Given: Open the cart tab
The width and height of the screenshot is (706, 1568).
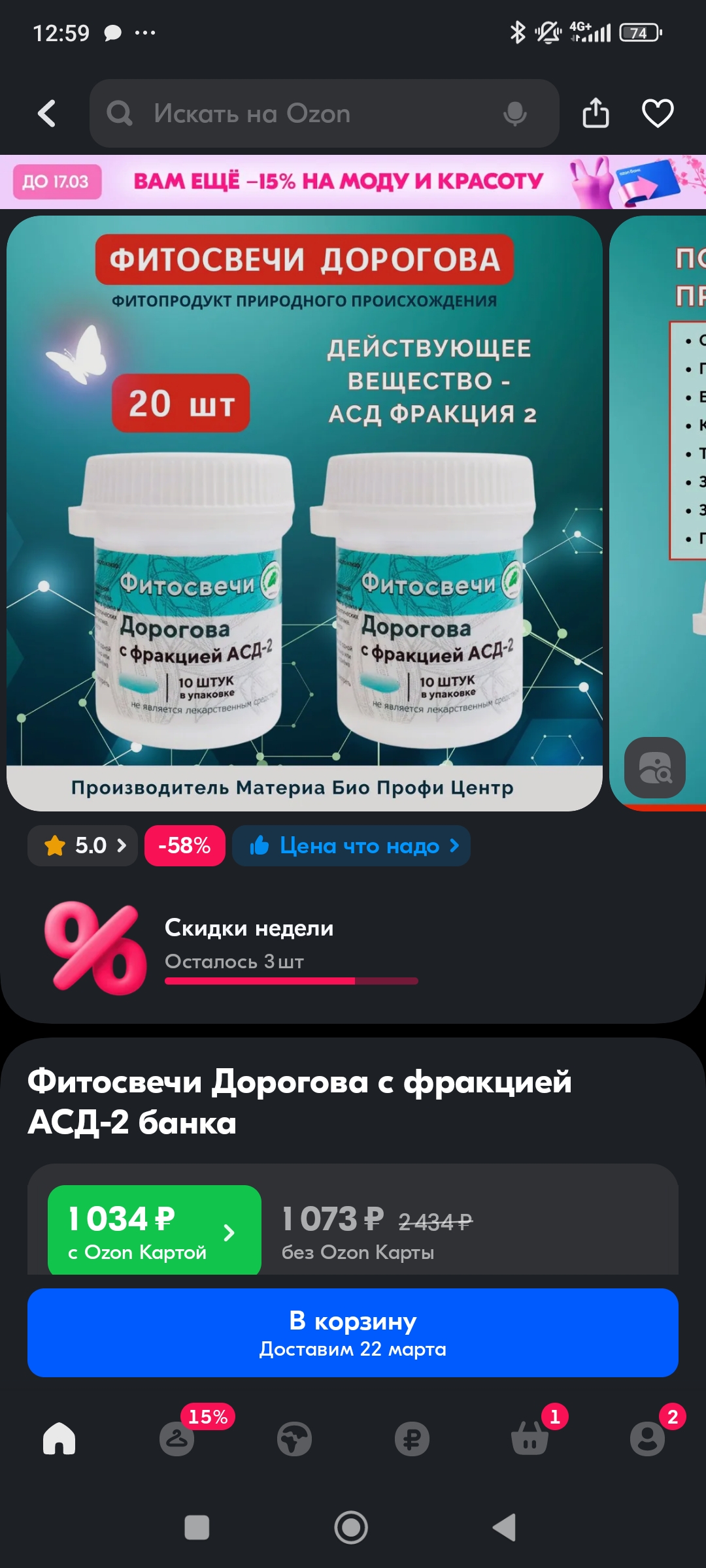Looking at the screenshot, I should [530, 1439].
